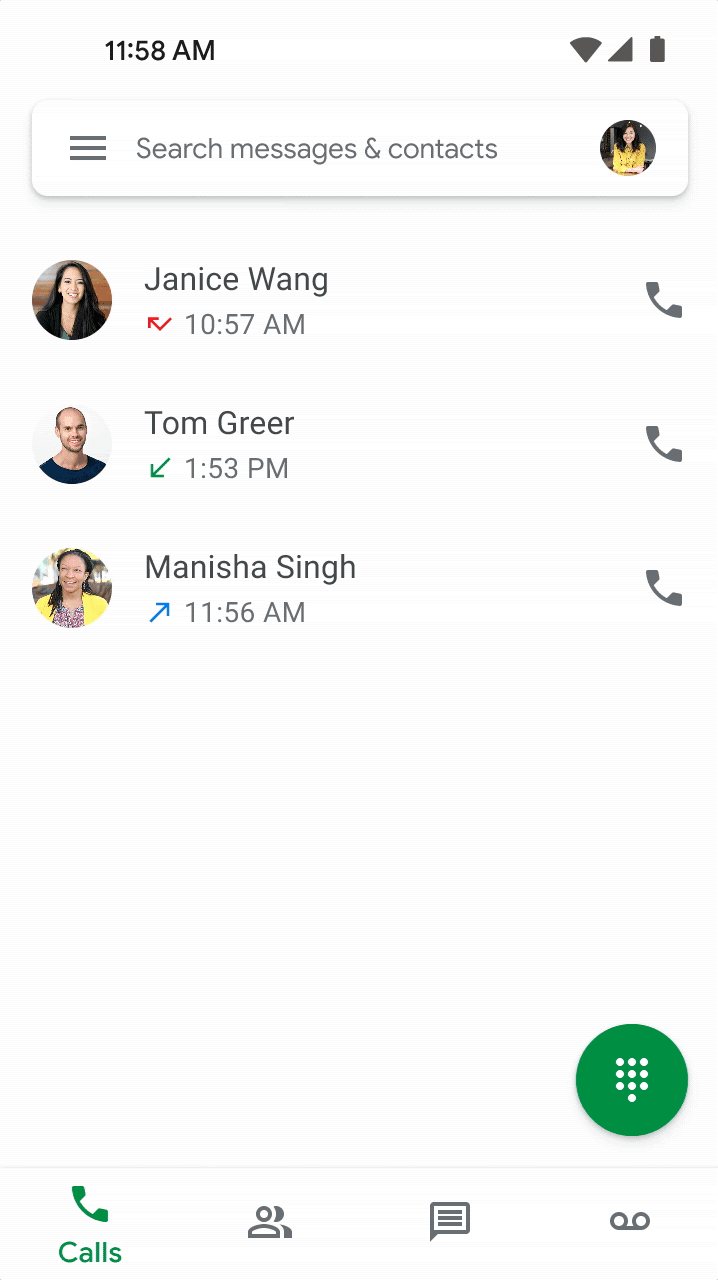Open the account profile picture
This screenshot has width=718, height=1280.
click(x=627, y=148)
